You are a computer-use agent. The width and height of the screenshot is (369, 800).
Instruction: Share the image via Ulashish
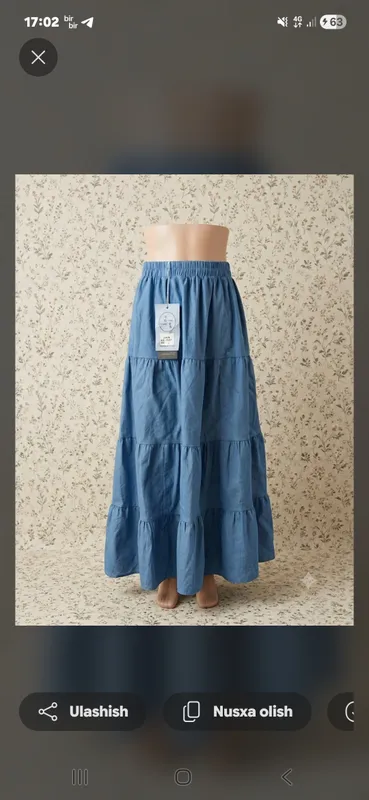pyautogui.click(x=83, y=711)
